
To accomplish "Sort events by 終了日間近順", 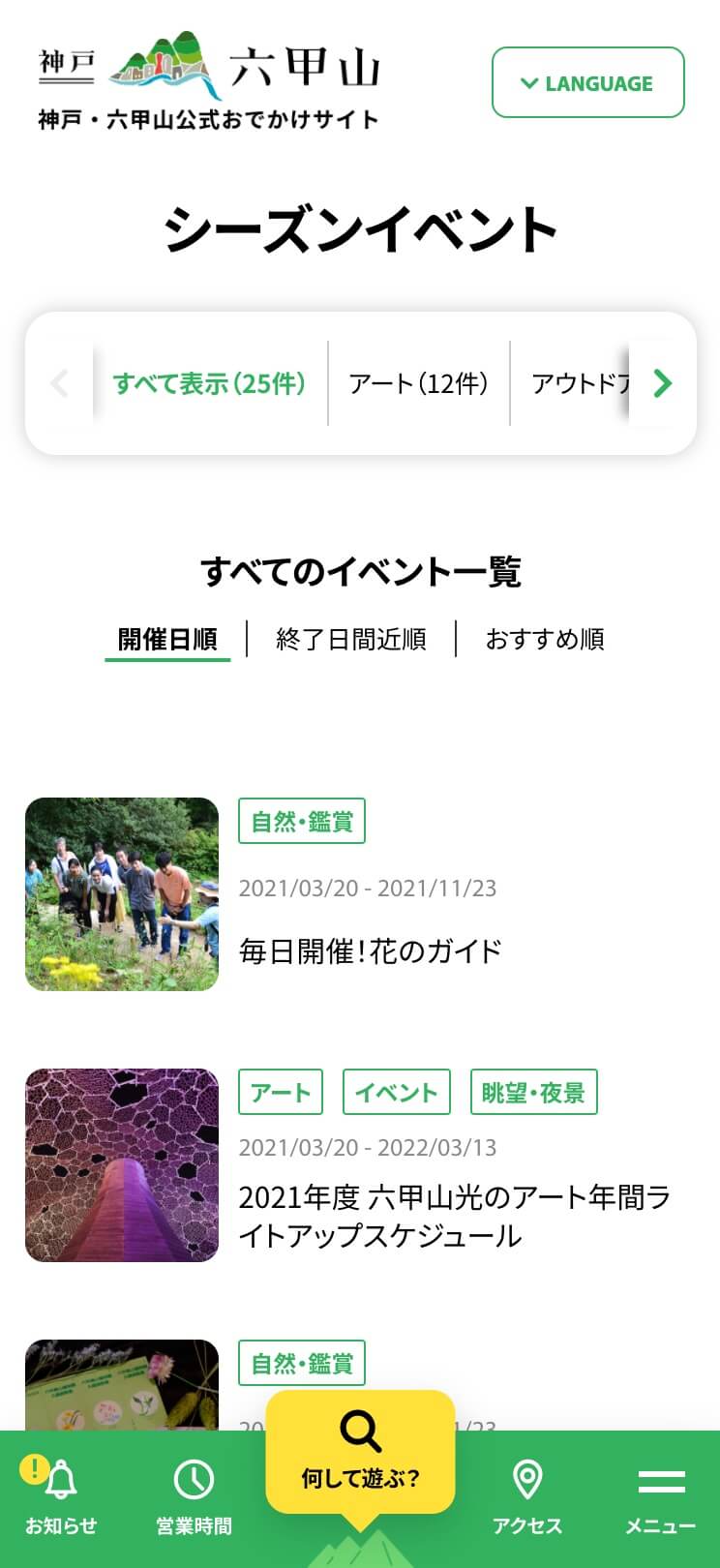I will coord(350,640).
